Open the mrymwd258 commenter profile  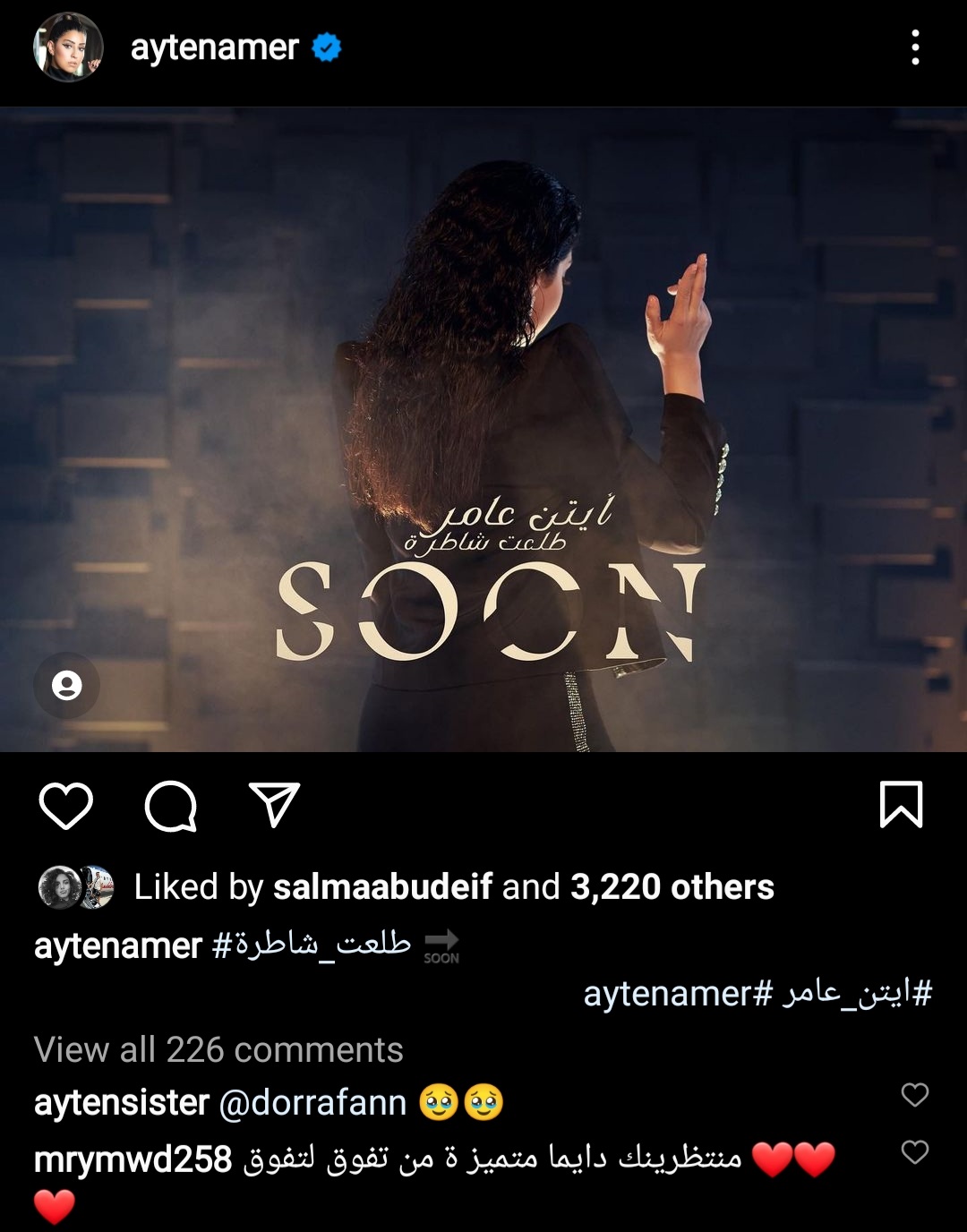[133, 1159]
